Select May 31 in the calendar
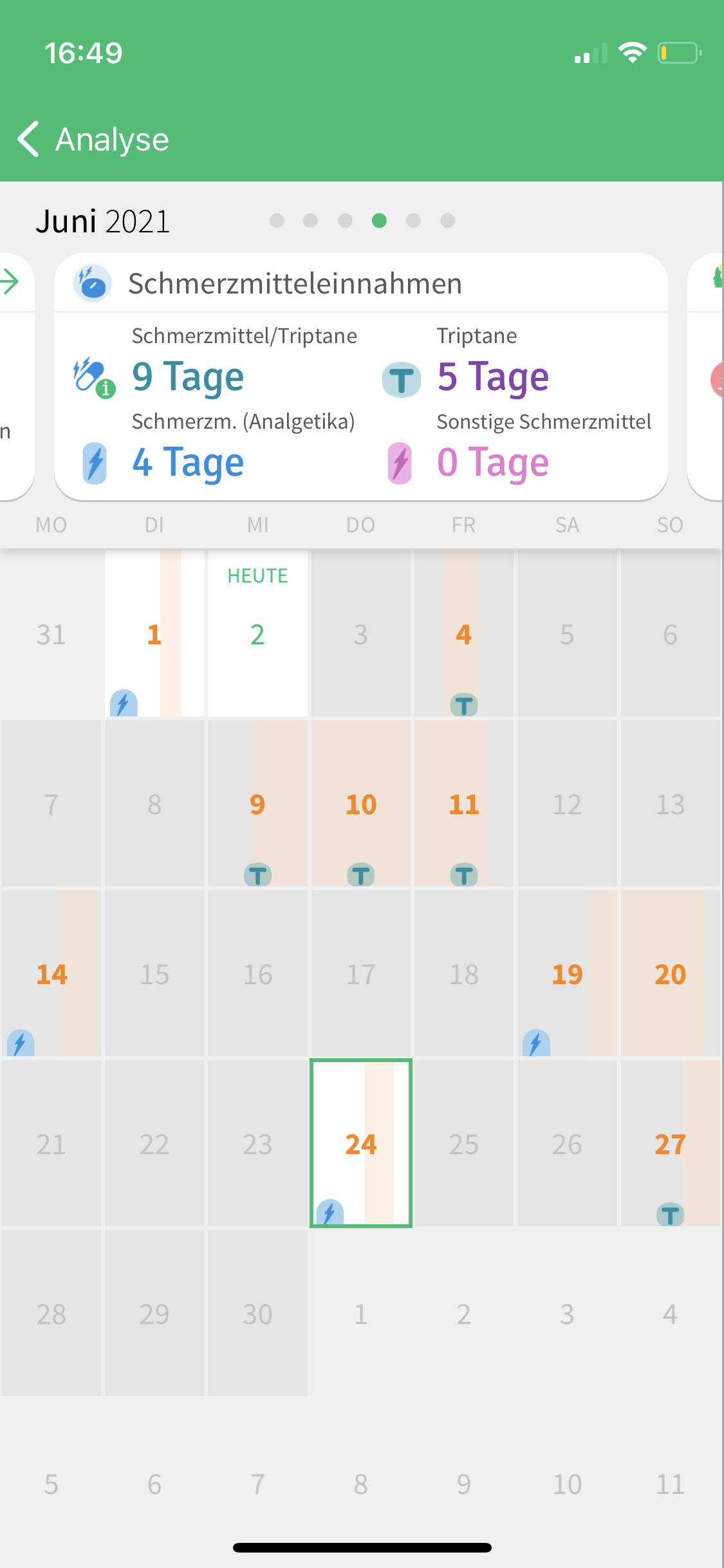This screenshot has height=1568, width=724. 51,634
